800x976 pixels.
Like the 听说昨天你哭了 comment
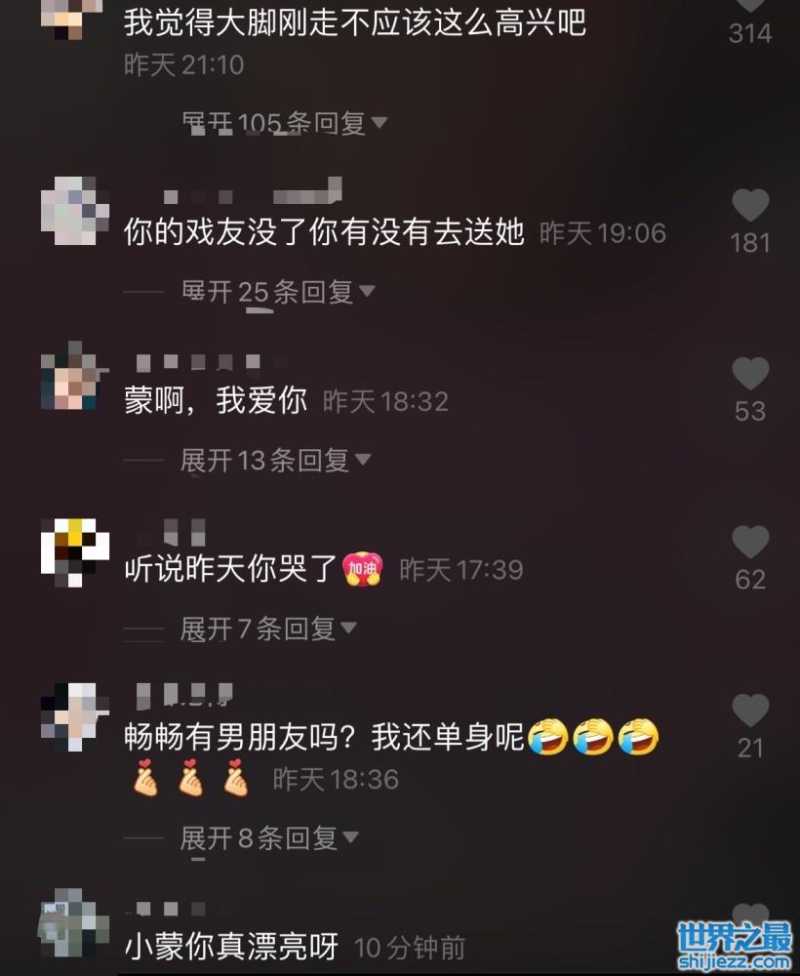[750, 542]
